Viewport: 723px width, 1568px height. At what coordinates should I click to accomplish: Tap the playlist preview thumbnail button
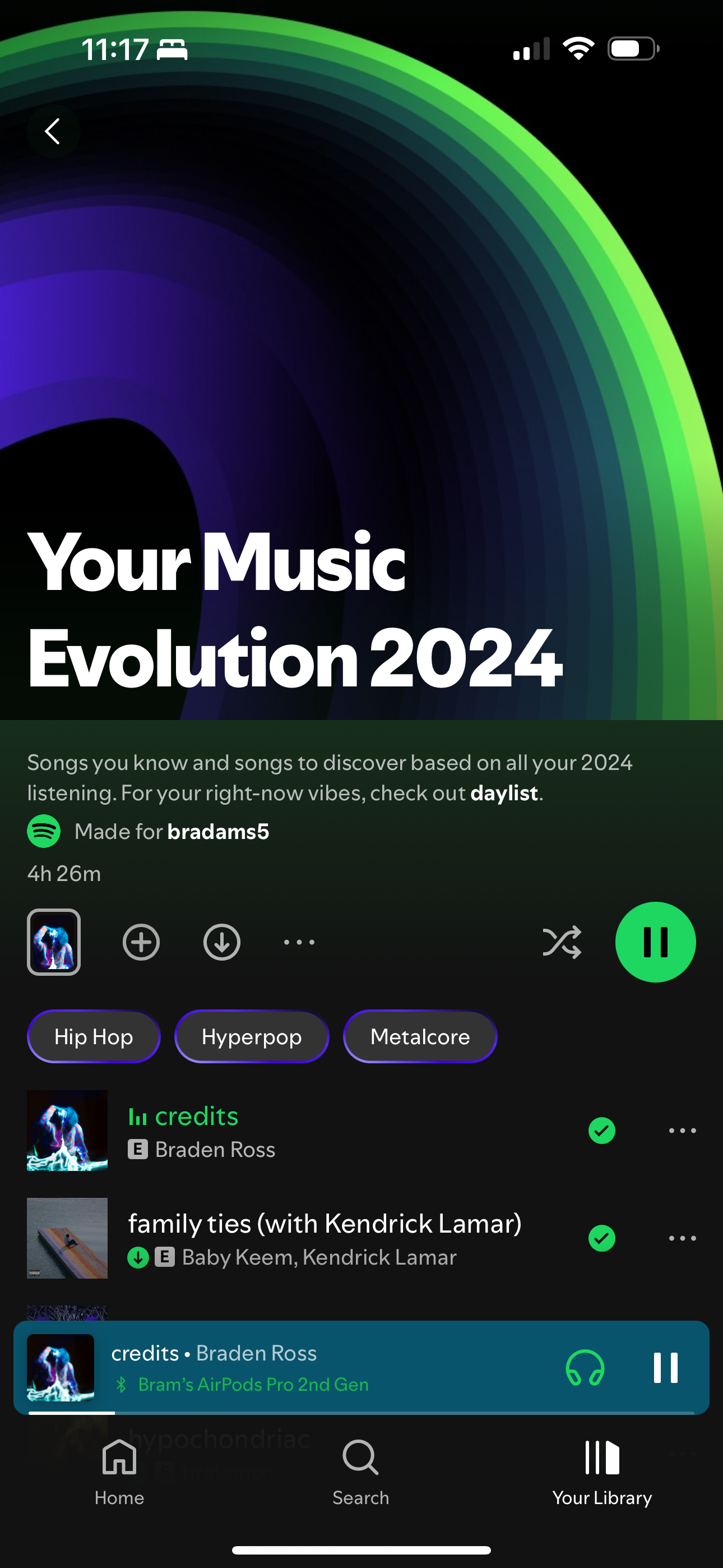pyautogui.click(x=54, y=942)
